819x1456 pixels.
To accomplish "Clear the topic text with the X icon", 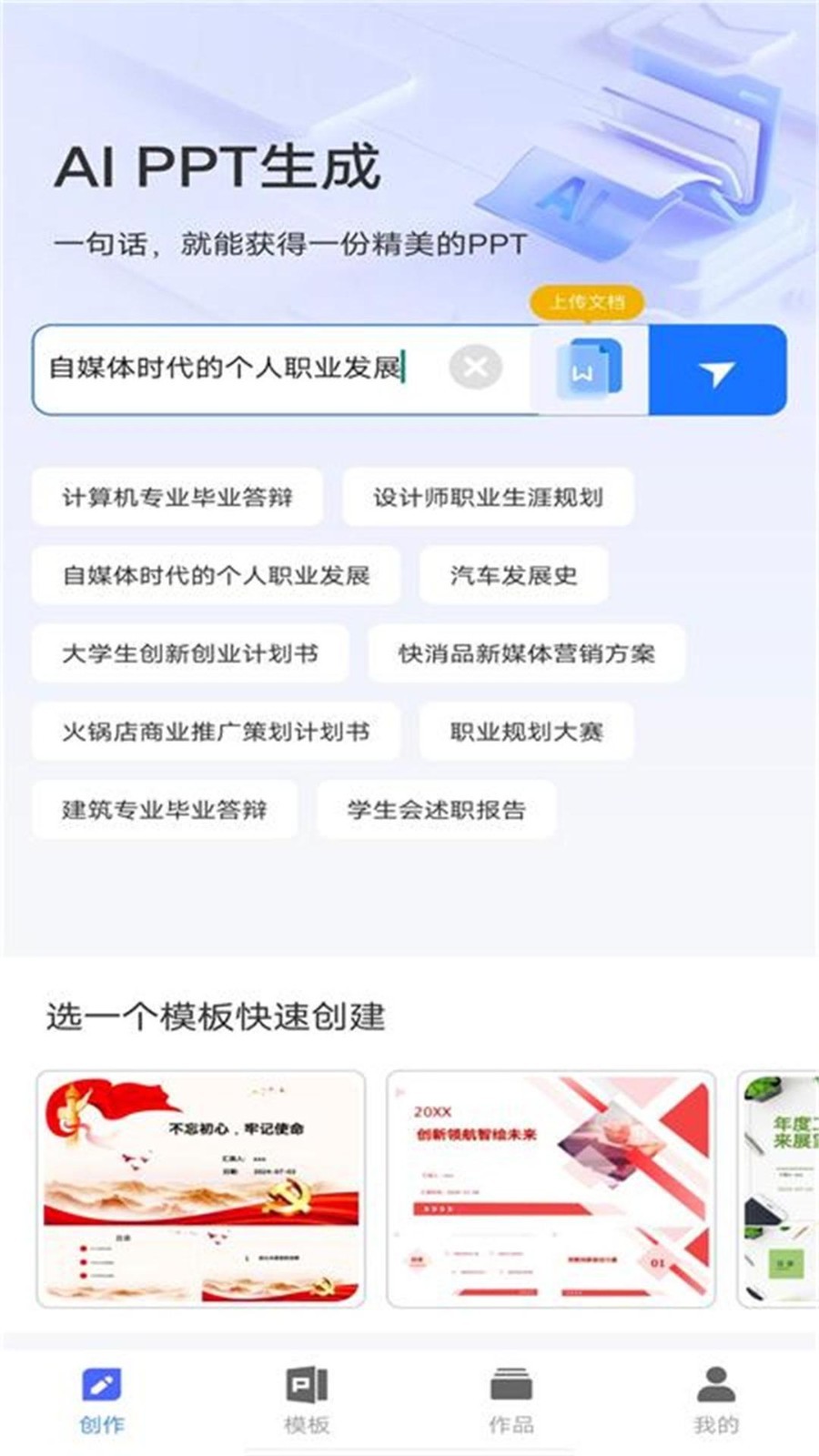I will [x=475, y=368].
